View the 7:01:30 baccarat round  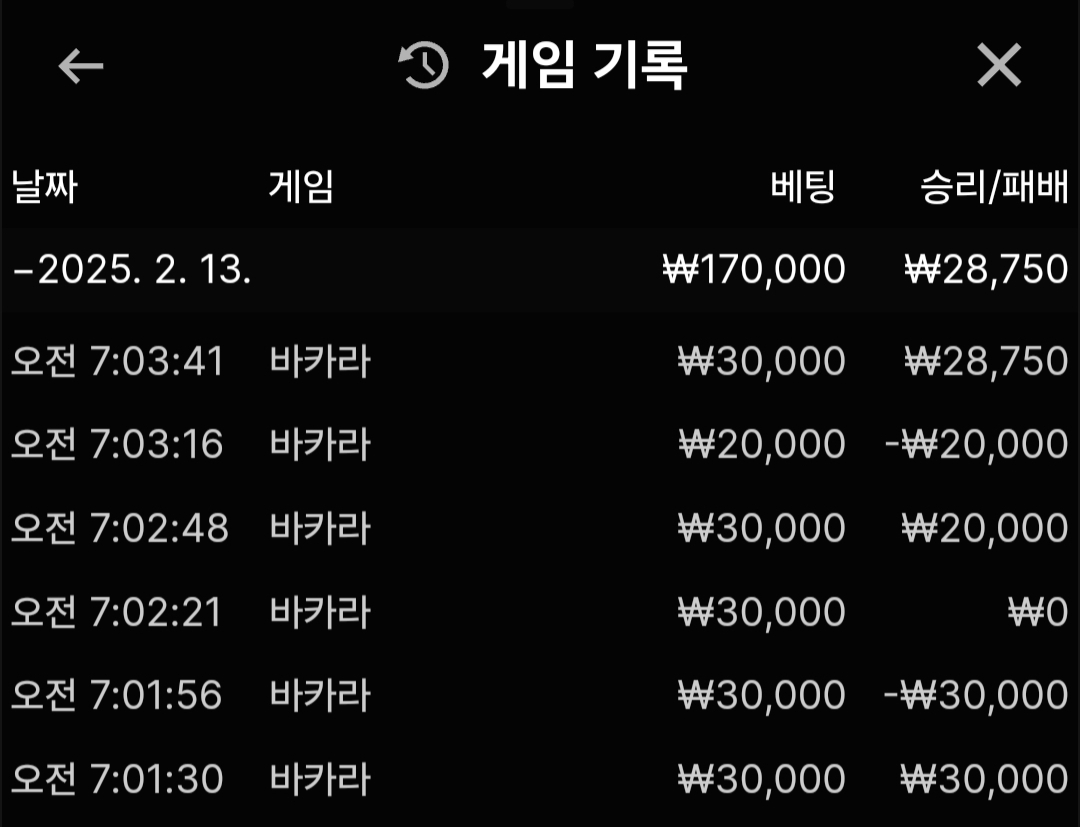pyautogui.click(x=540, y=779)
